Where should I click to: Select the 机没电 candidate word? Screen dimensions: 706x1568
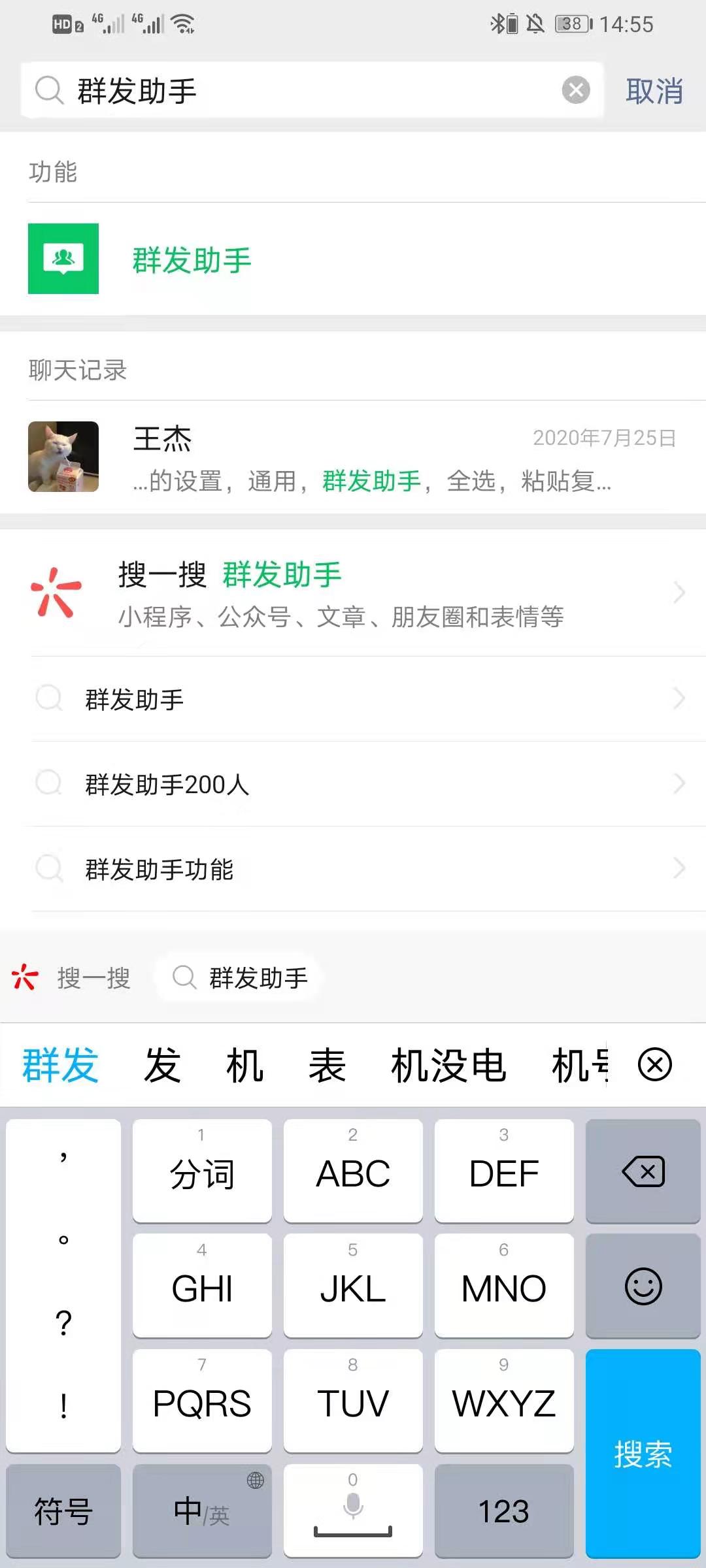tap(450, 1065)
